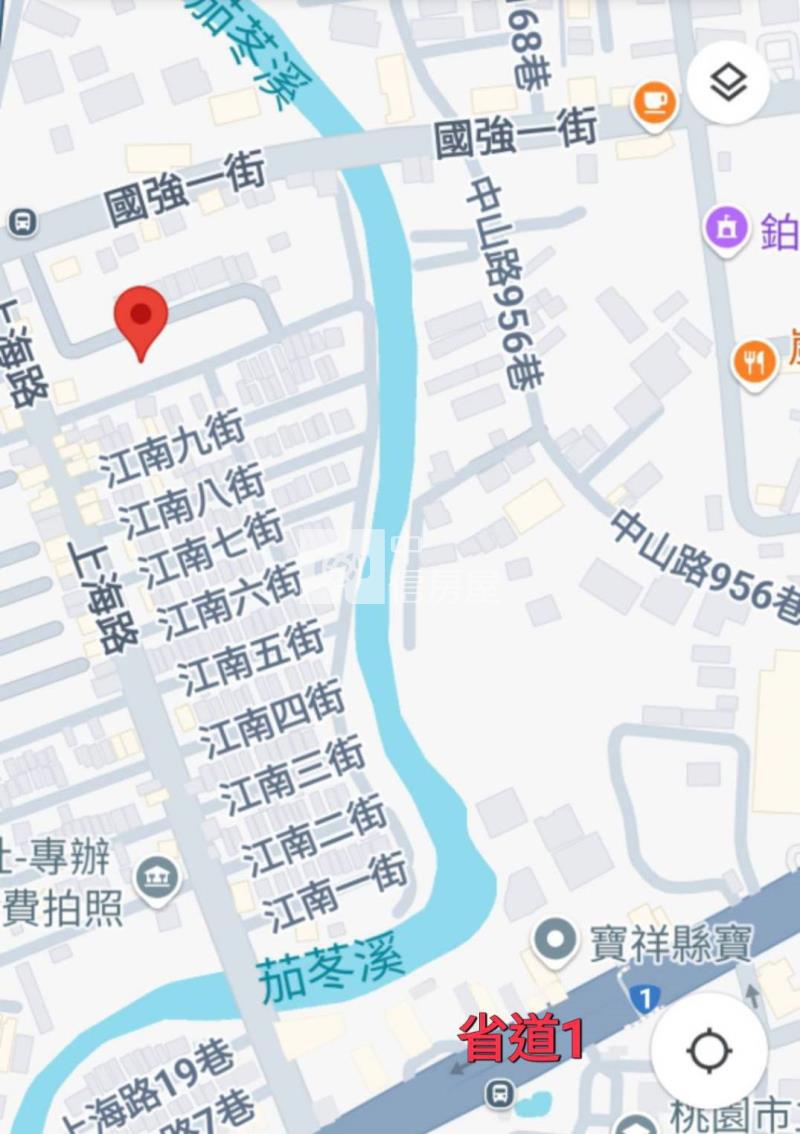Select the bus stop icon near 國強一街
The height and width of the screenshot is (1134, 800).
[x=22, y=222]
